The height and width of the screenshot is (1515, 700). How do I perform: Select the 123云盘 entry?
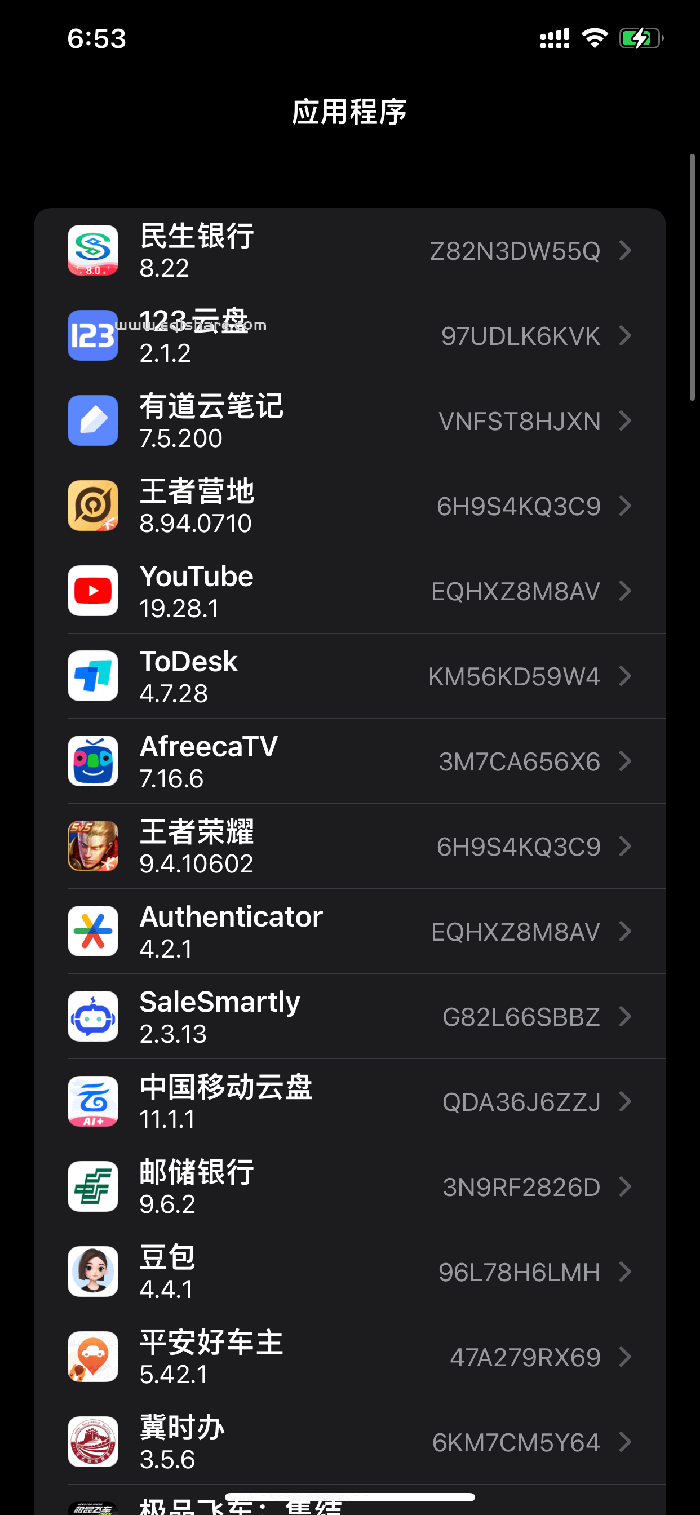[350, 336]
